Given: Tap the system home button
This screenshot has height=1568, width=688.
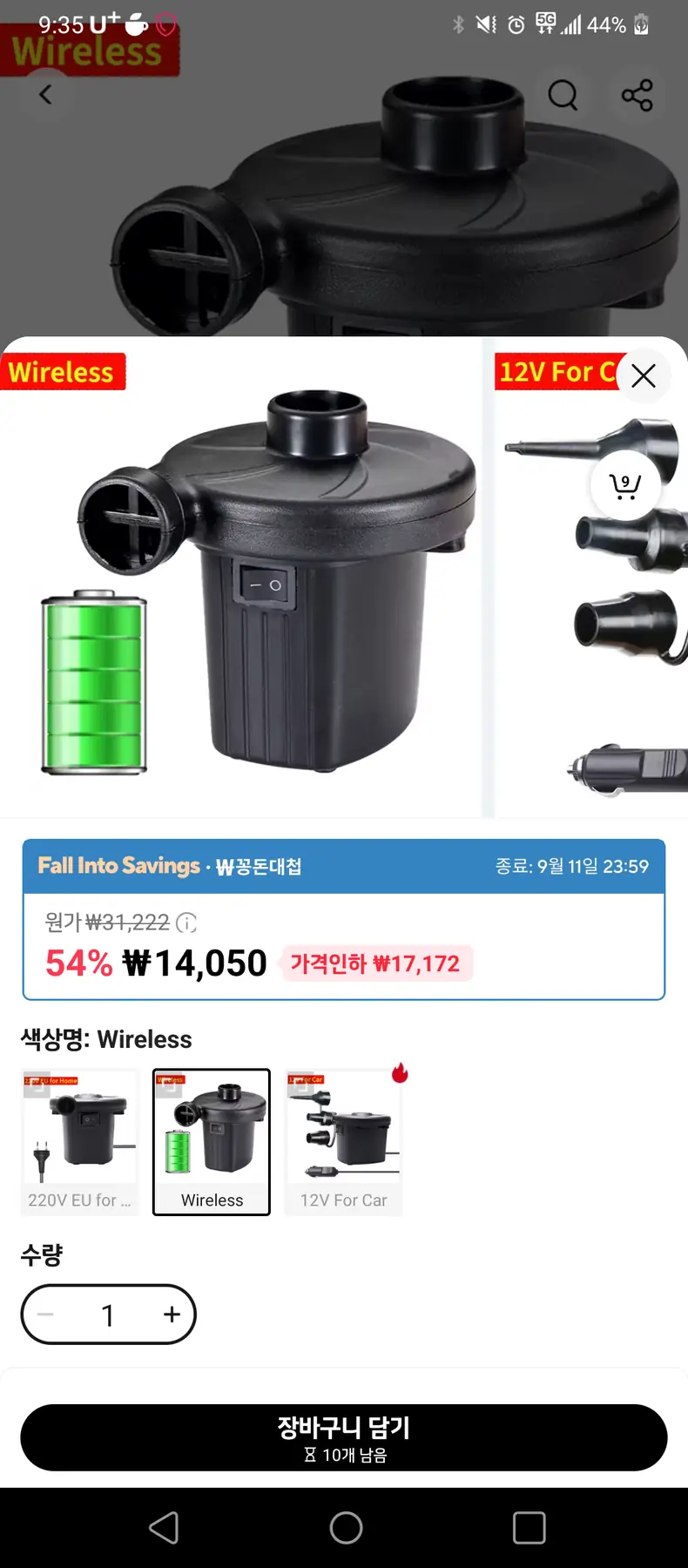Looking at the screenshot, I should click(x=346, y=1527).
